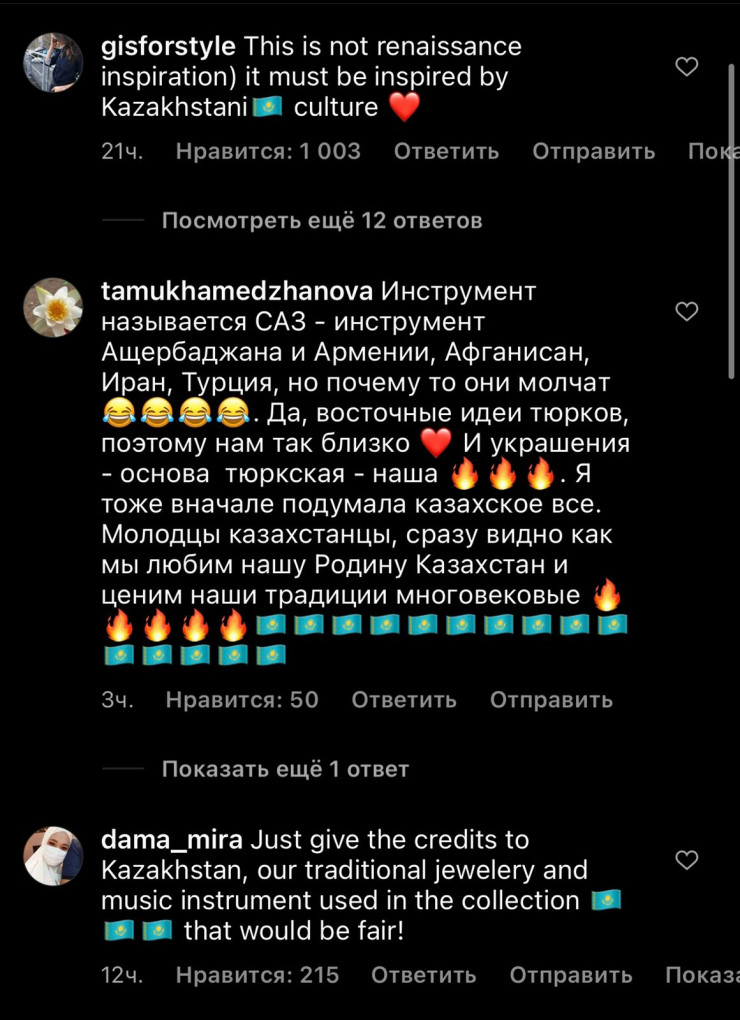Tap Отправить under tamukhamedzhanova's comment
Image resolution: width=740 pixels, height=1020 pixels.
551,700
